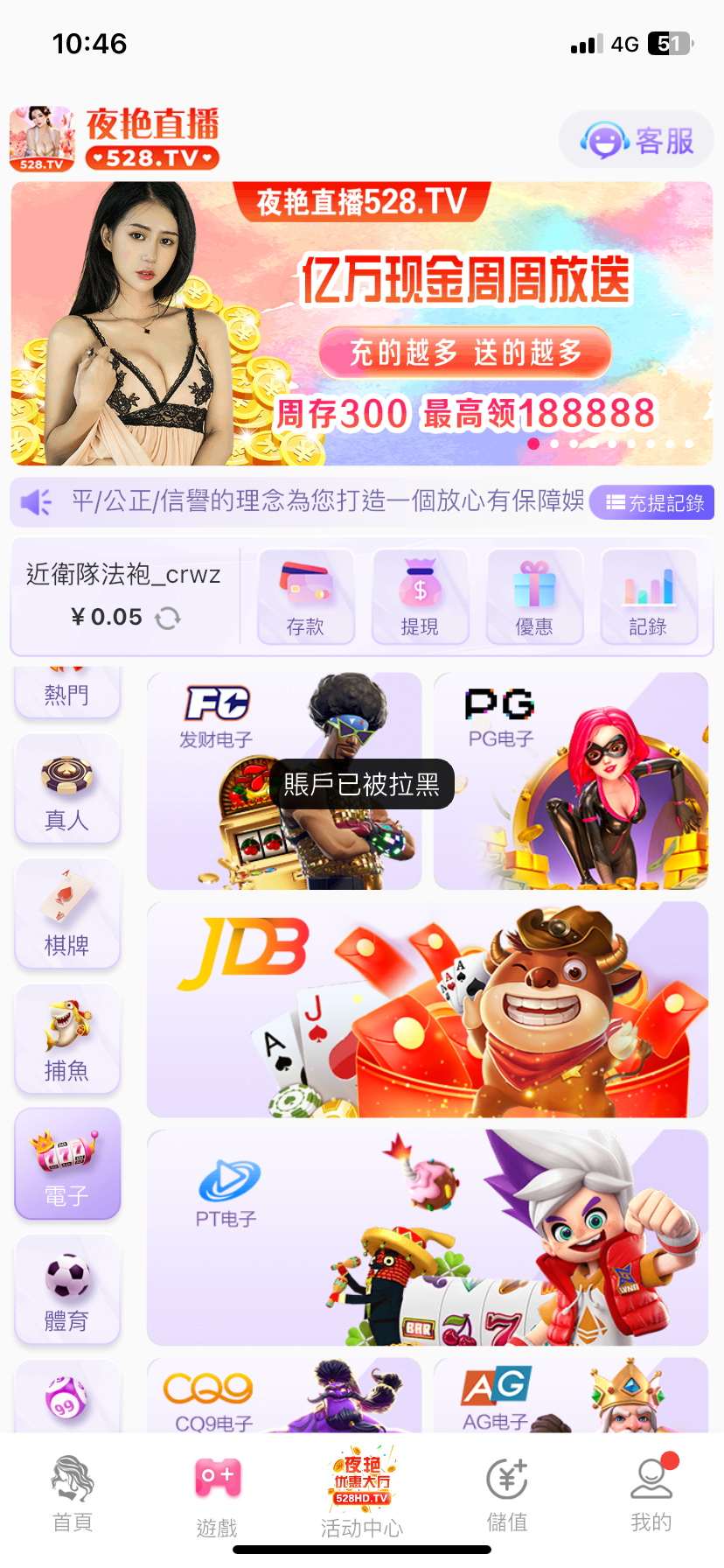The image size is (724, 1568).
Task: Open 提現 withdrawal
Action: [x=420, y=597]
